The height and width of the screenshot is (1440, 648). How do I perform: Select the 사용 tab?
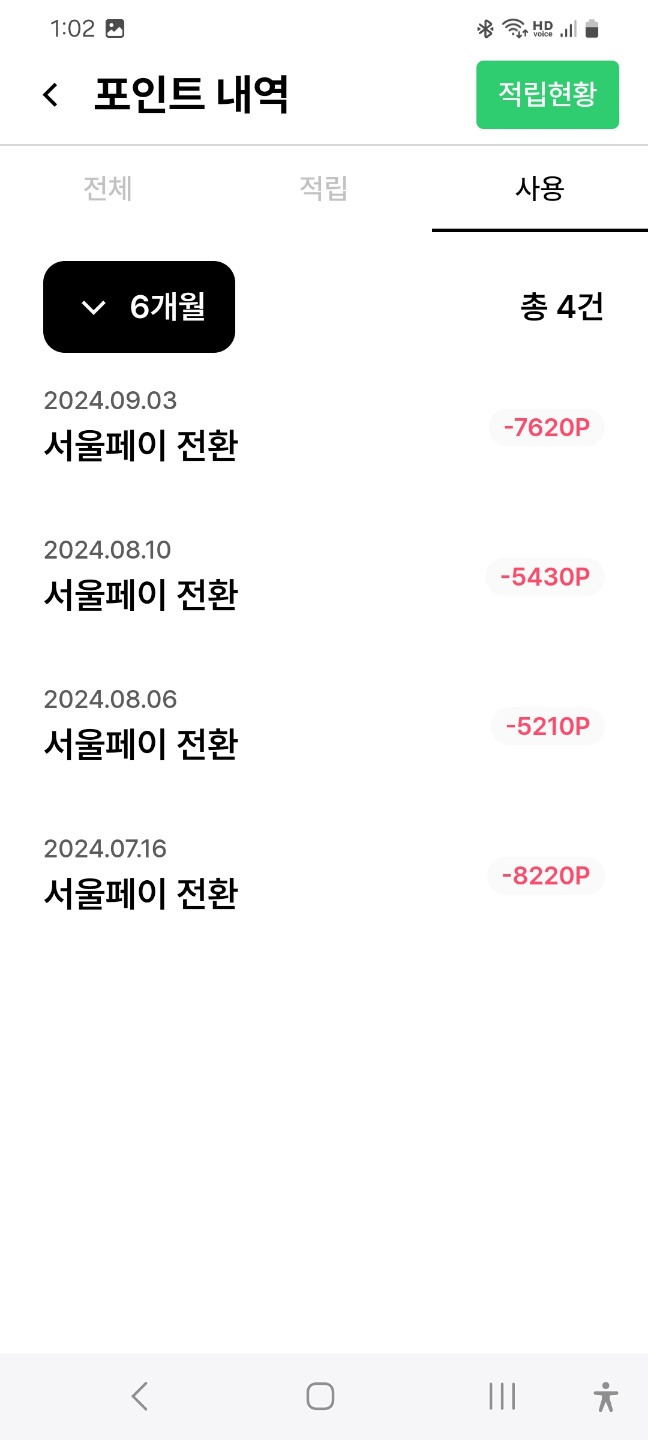click(x=539, y=188)
